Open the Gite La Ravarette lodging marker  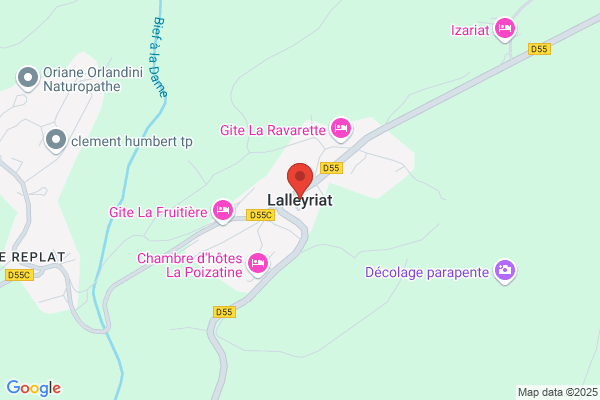tap(341, 129)
